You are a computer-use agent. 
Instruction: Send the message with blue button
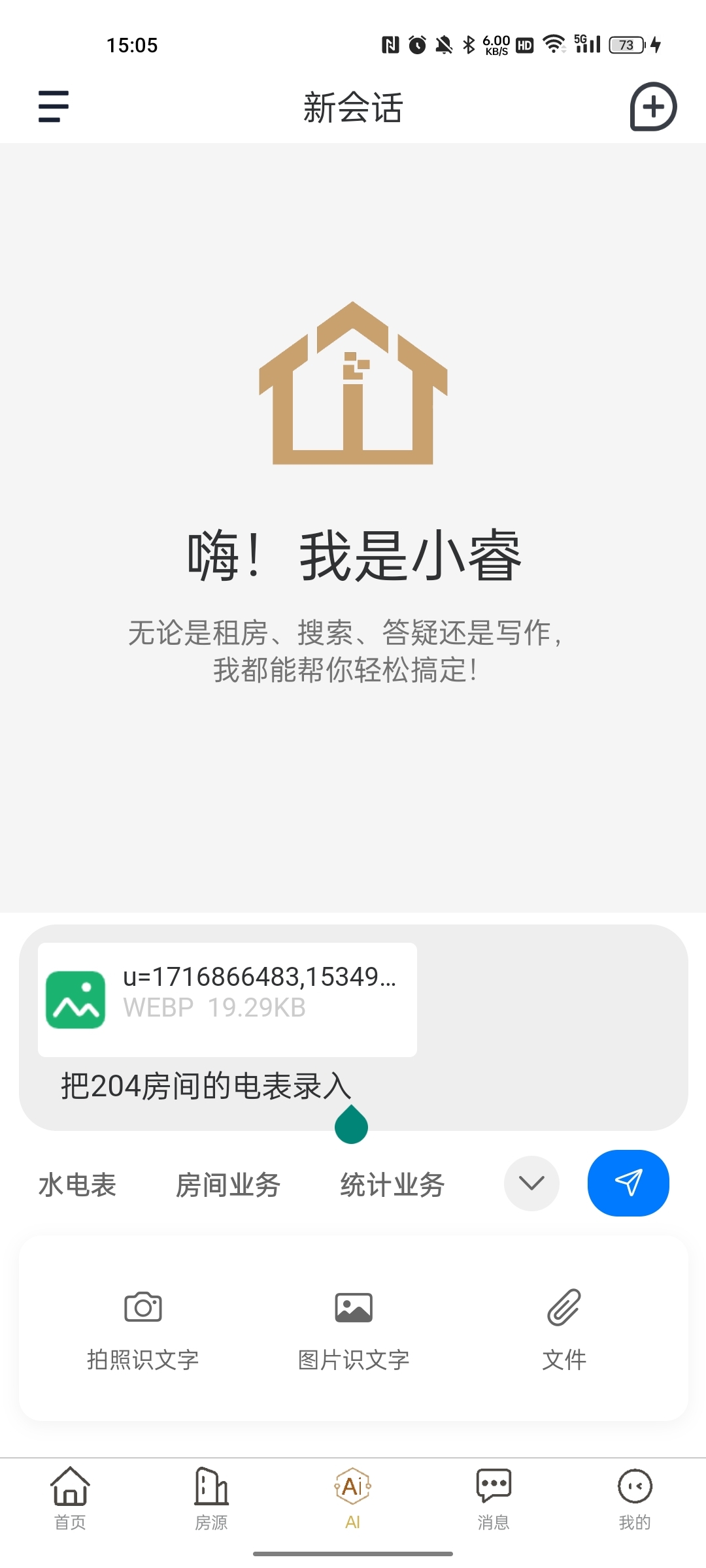(628, 1183)
